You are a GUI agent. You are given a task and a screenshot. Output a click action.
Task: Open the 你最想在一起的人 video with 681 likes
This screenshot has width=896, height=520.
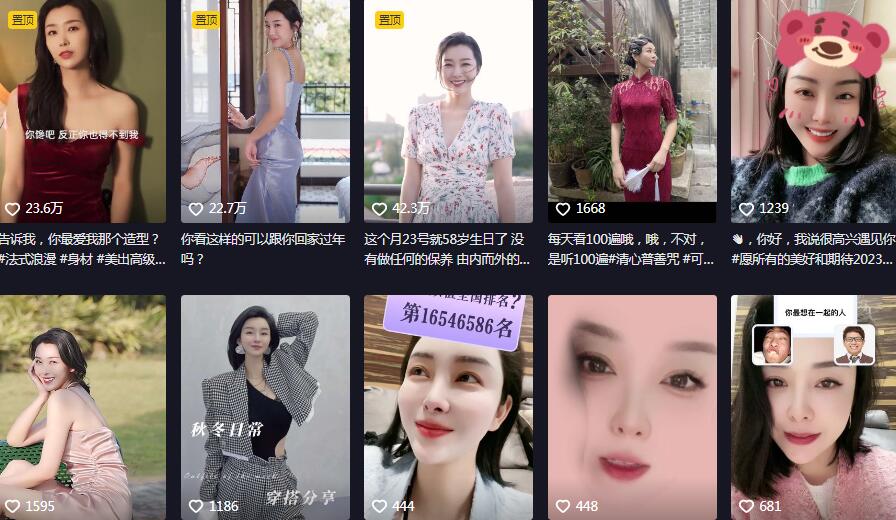[x=813, y=405]
